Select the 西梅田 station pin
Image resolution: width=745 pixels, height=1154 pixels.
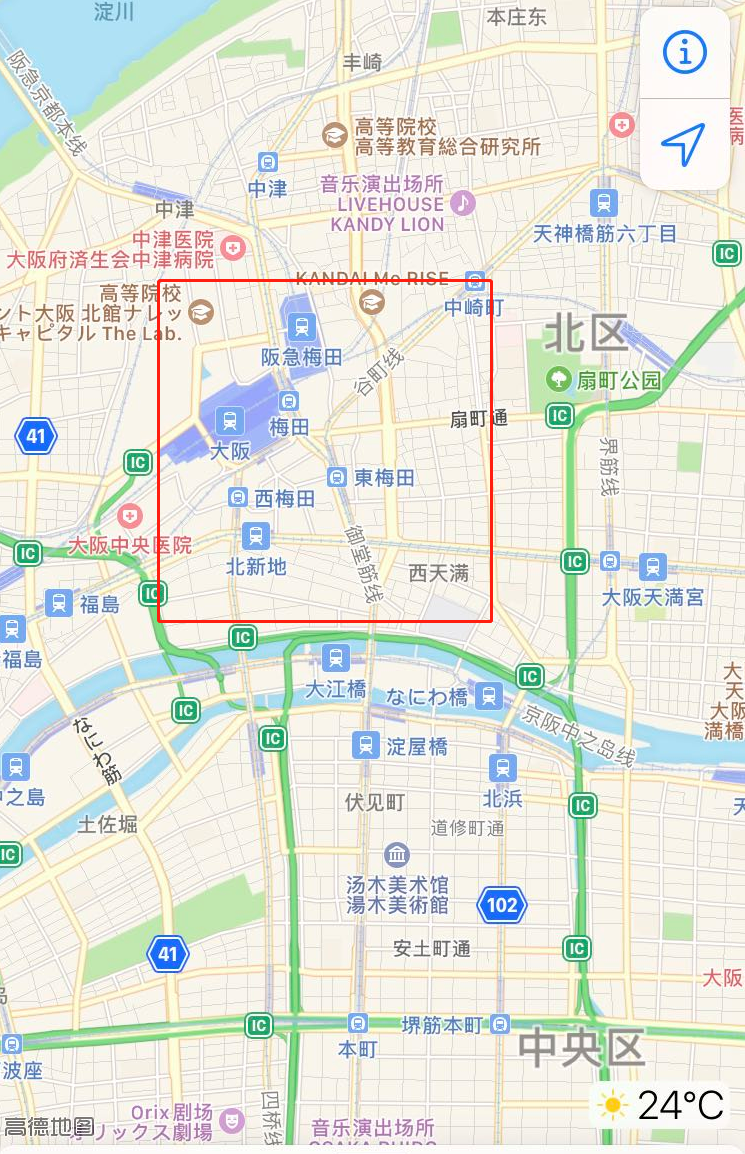[238, 497]
